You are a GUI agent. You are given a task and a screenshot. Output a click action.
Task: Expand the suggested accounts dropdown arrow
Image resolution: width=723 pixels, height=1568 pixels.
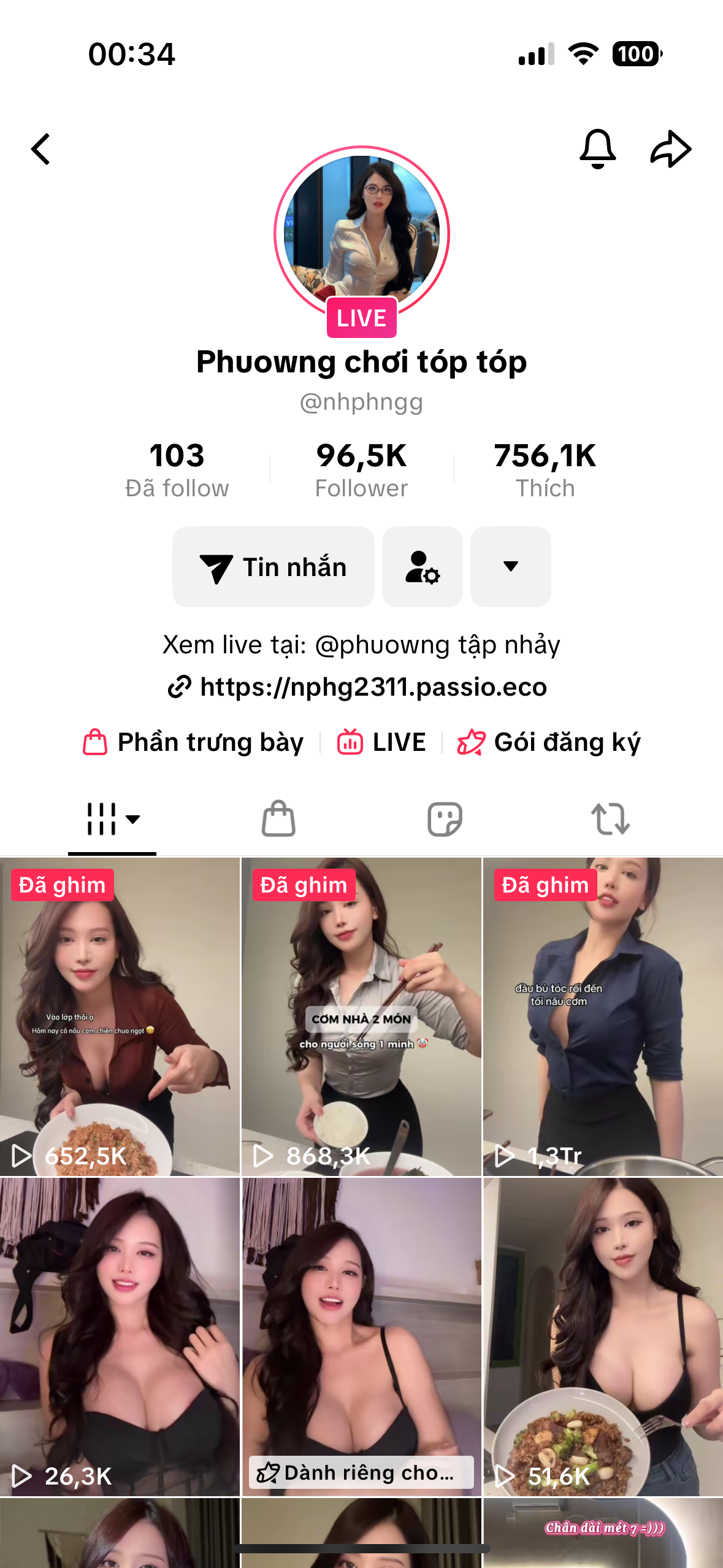pos(510,567)
